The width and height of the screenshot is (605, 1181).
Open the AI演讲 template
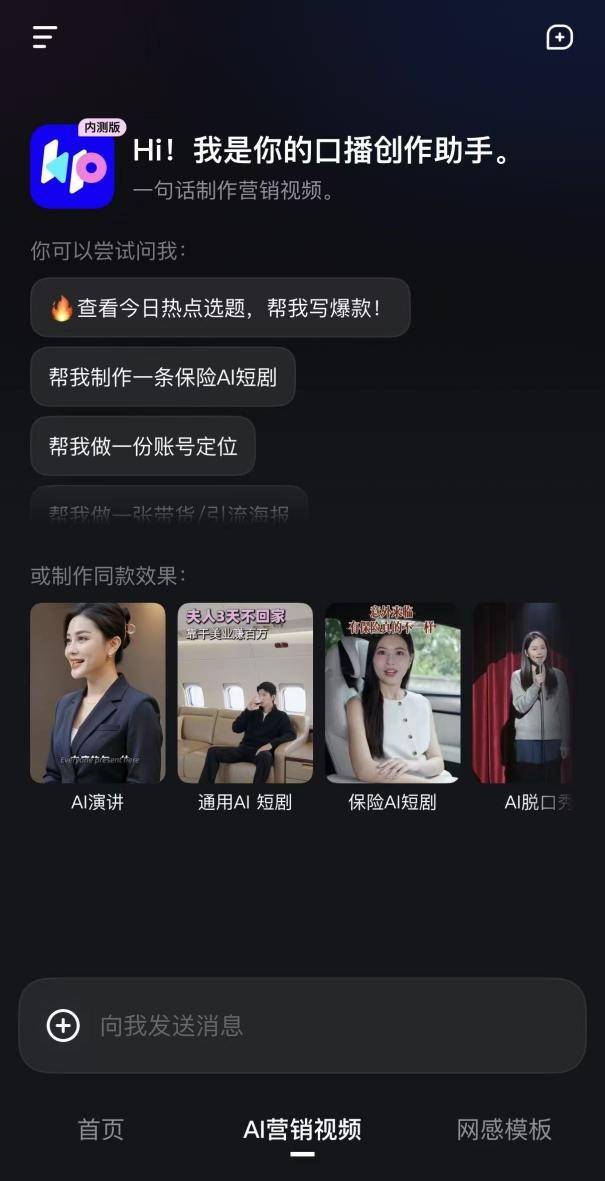click(x=98, y=693)
